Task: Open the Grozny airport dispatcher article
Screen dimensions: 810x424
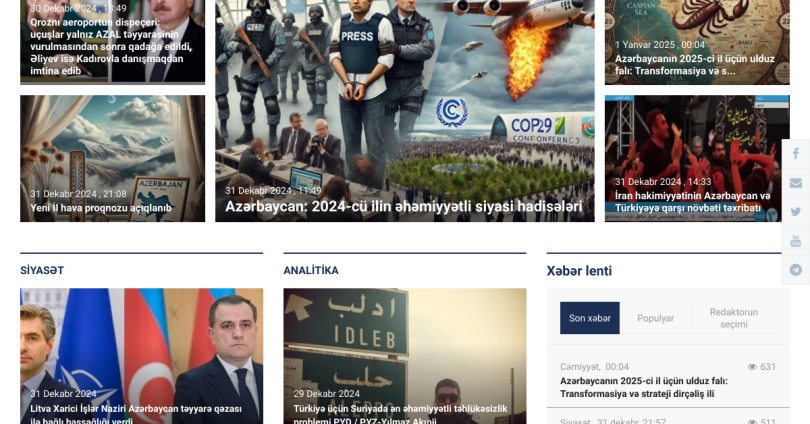Action: [x=112, y=46]
